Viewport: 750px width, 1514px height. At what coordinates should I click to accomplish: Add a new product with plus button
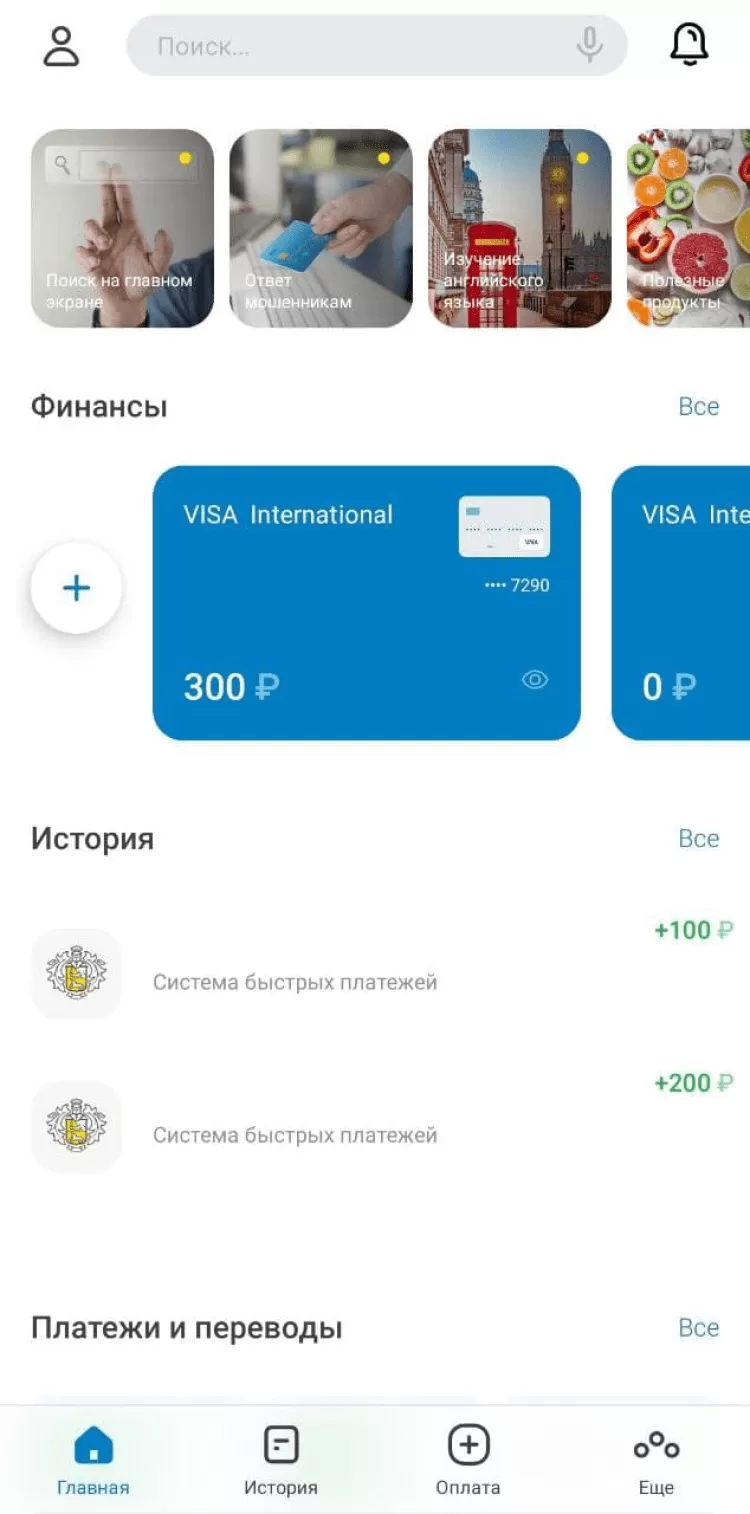[76, 588]
